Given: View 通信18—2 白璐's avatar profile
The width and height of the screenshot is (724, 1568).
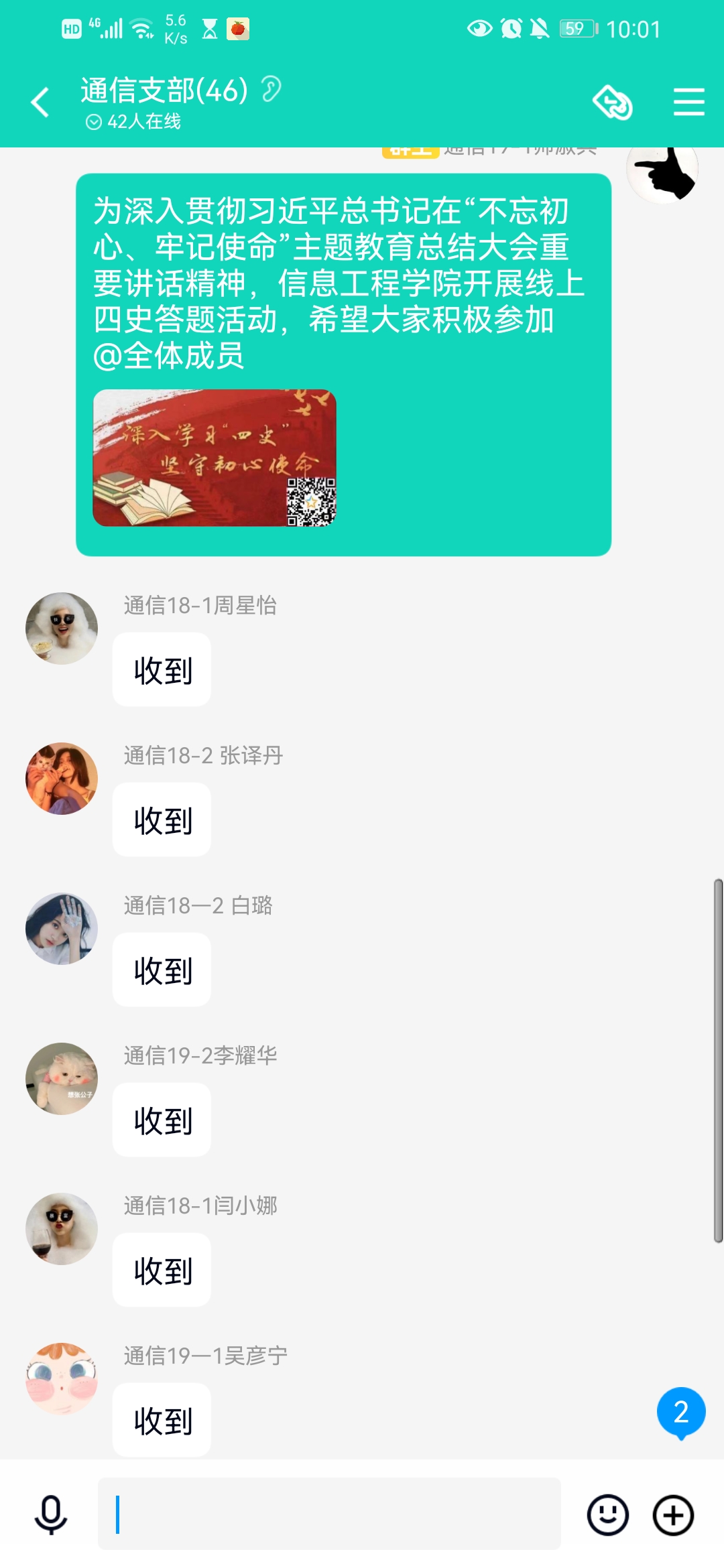Looking at the screenshot, I should click(62, 929).
